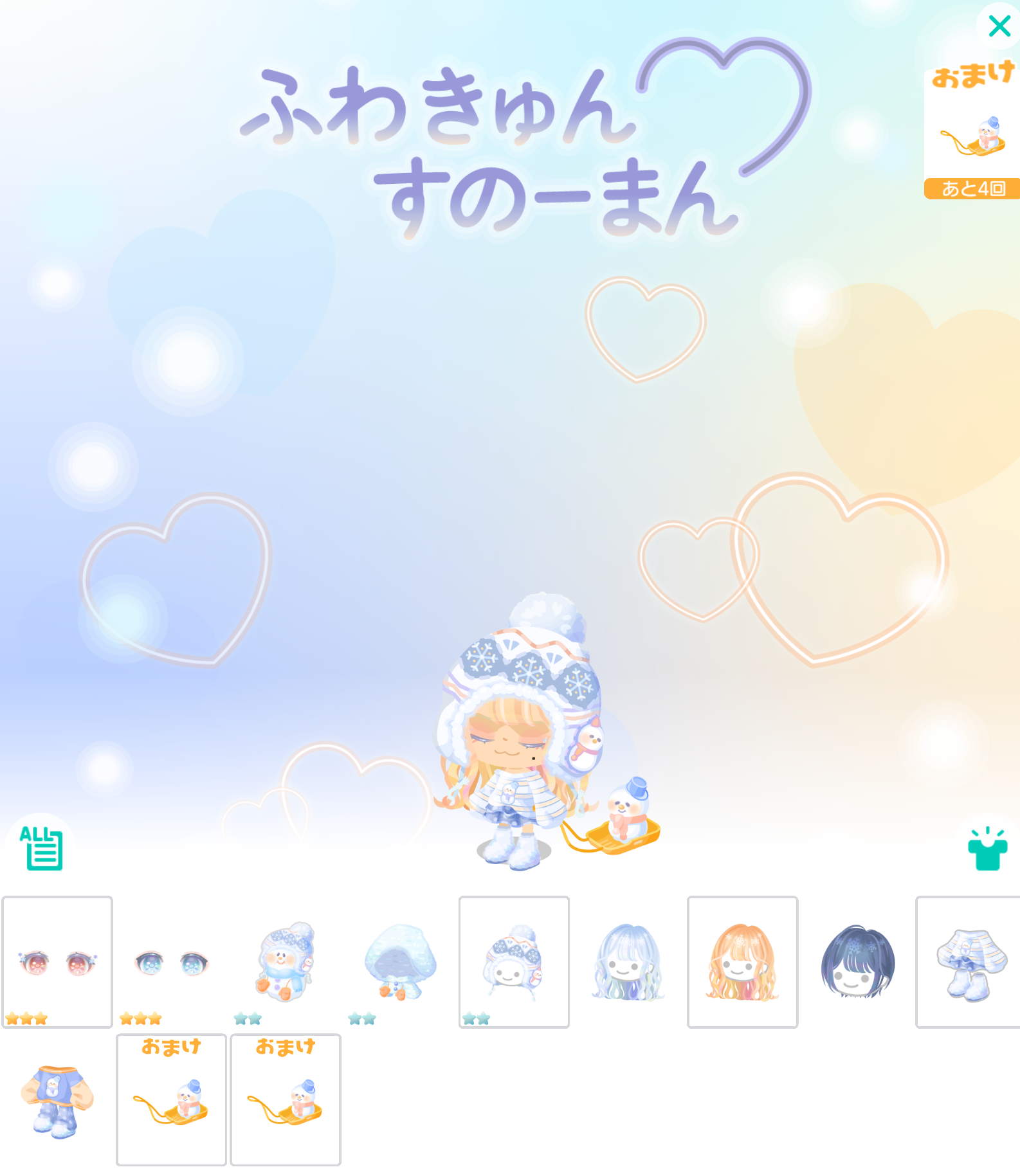Pick the dark navy short hairstyle

pyautogui.click(x=857, y=962)
